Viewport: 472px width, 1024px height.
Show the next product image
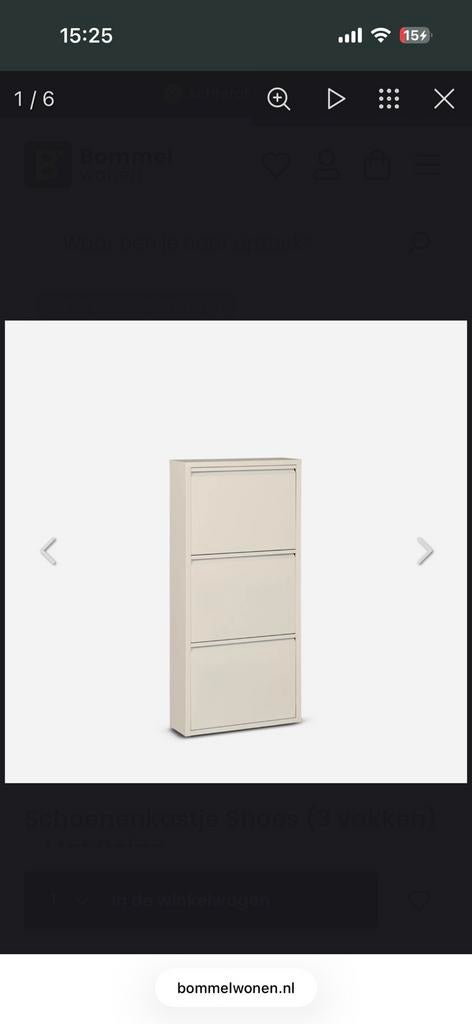click(425, 551)
